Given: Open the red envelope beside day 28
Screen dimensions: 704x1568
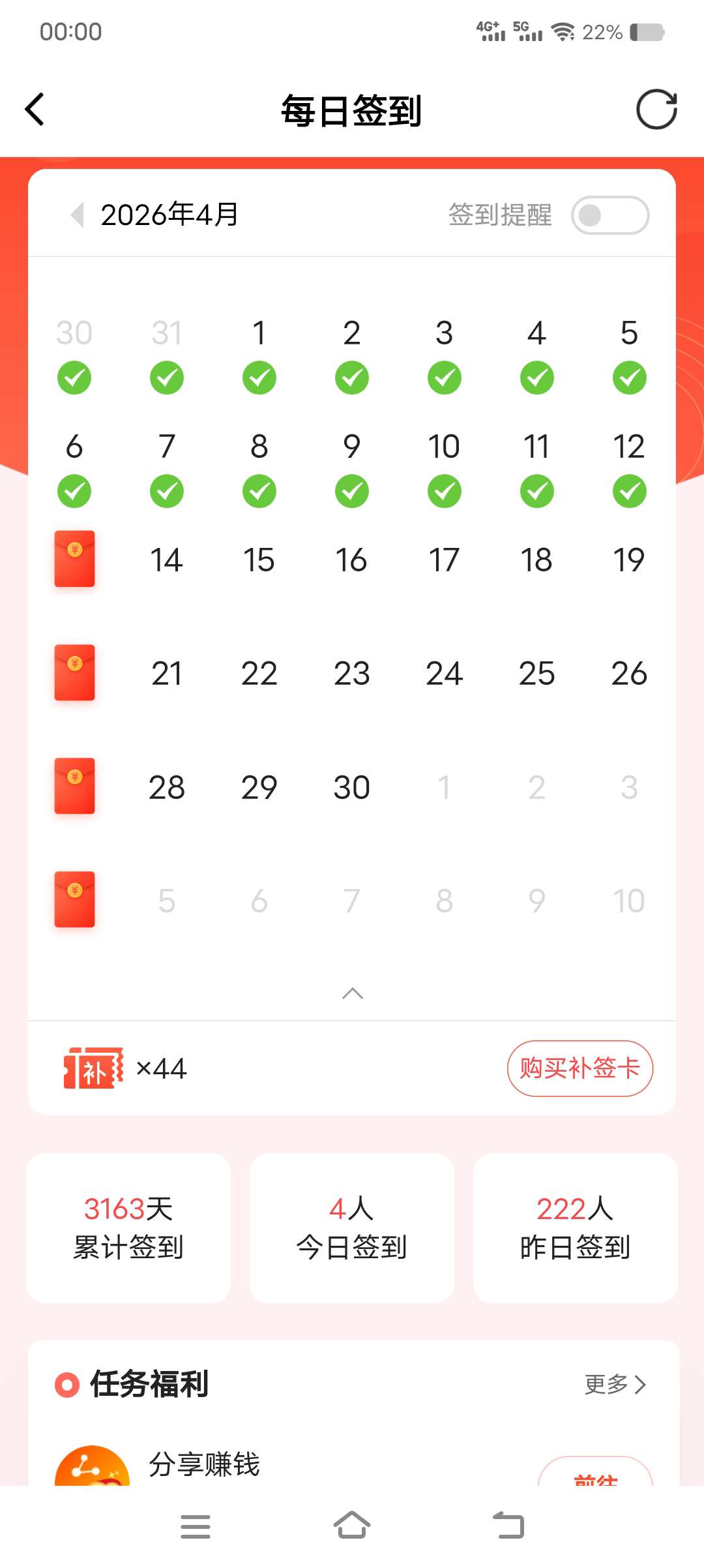Looking at the screenshot, I should click(74, 786).
